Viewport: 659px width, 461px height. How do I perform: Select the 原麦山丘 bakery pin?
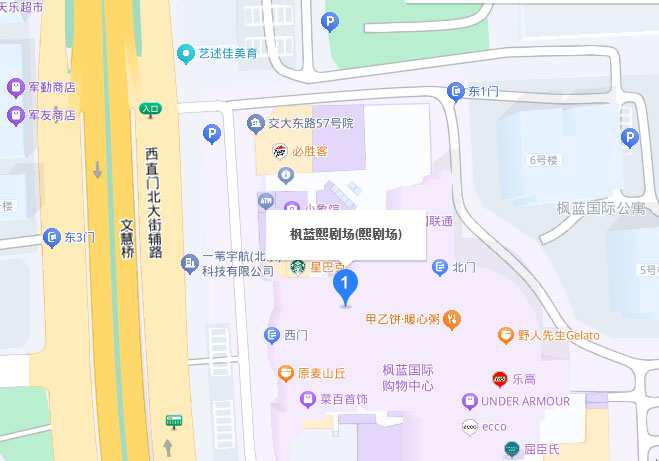[285, 374]
